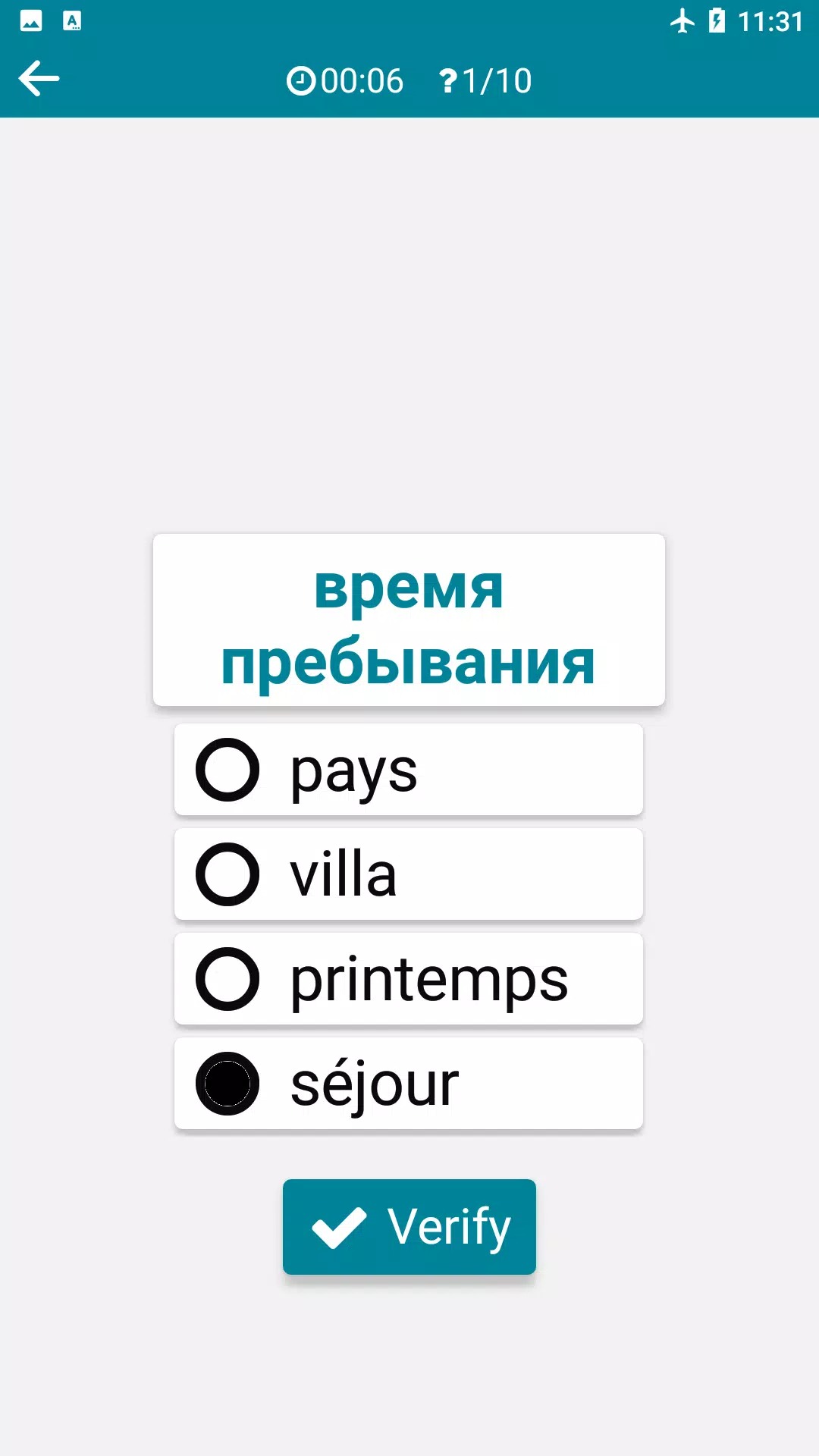The height and width of the screenshot is (1456, 819).
Task: Pick the printemps option
Action: pos(408,979)
